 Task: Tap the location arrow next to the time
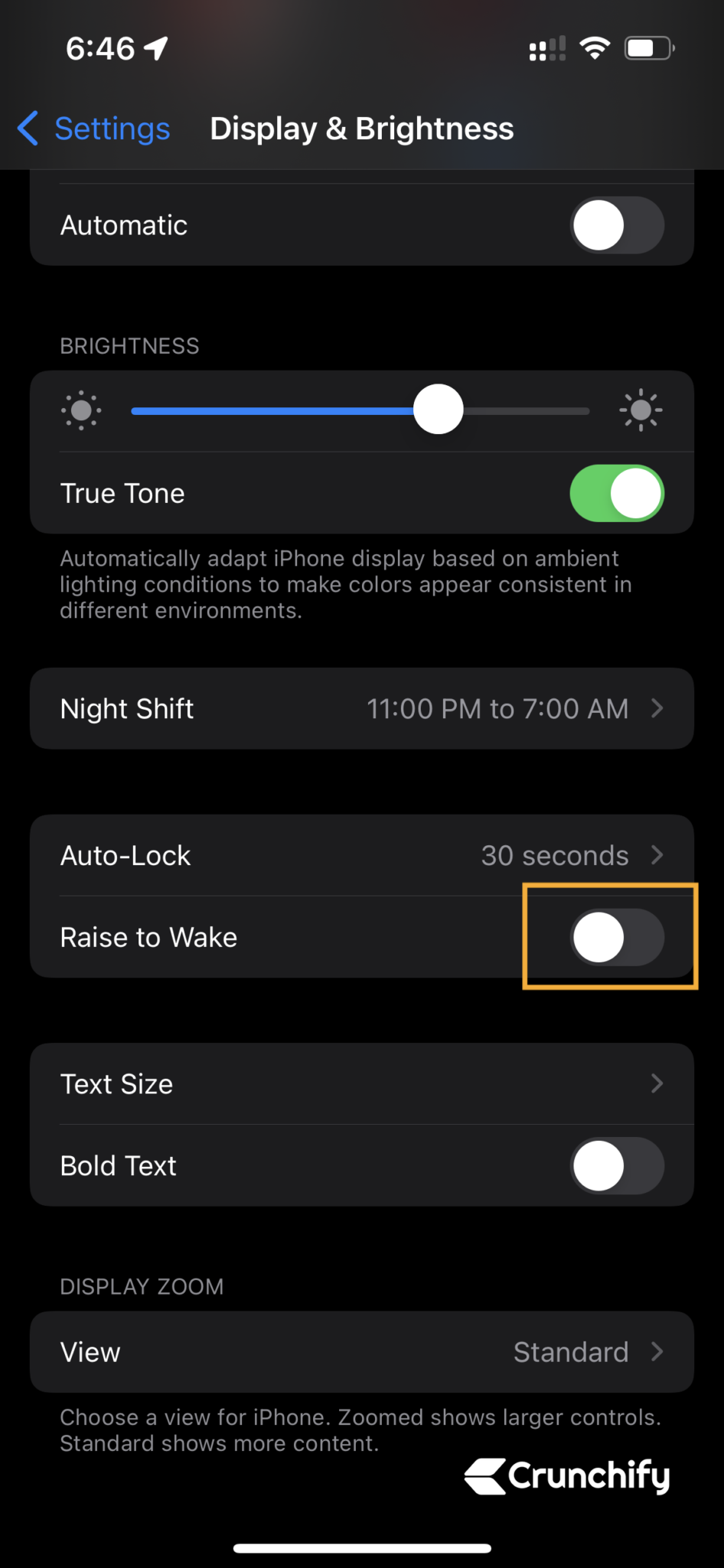tap(157, 47)
